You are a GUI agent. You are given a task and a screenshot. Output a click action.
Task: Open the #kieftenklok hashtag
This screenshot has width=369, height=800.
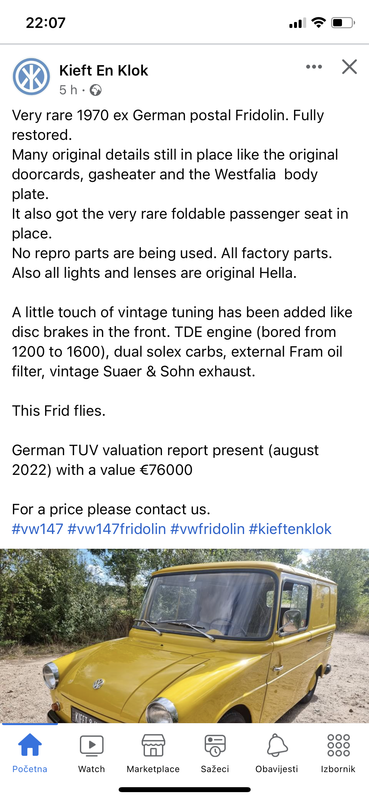(290, 529)
